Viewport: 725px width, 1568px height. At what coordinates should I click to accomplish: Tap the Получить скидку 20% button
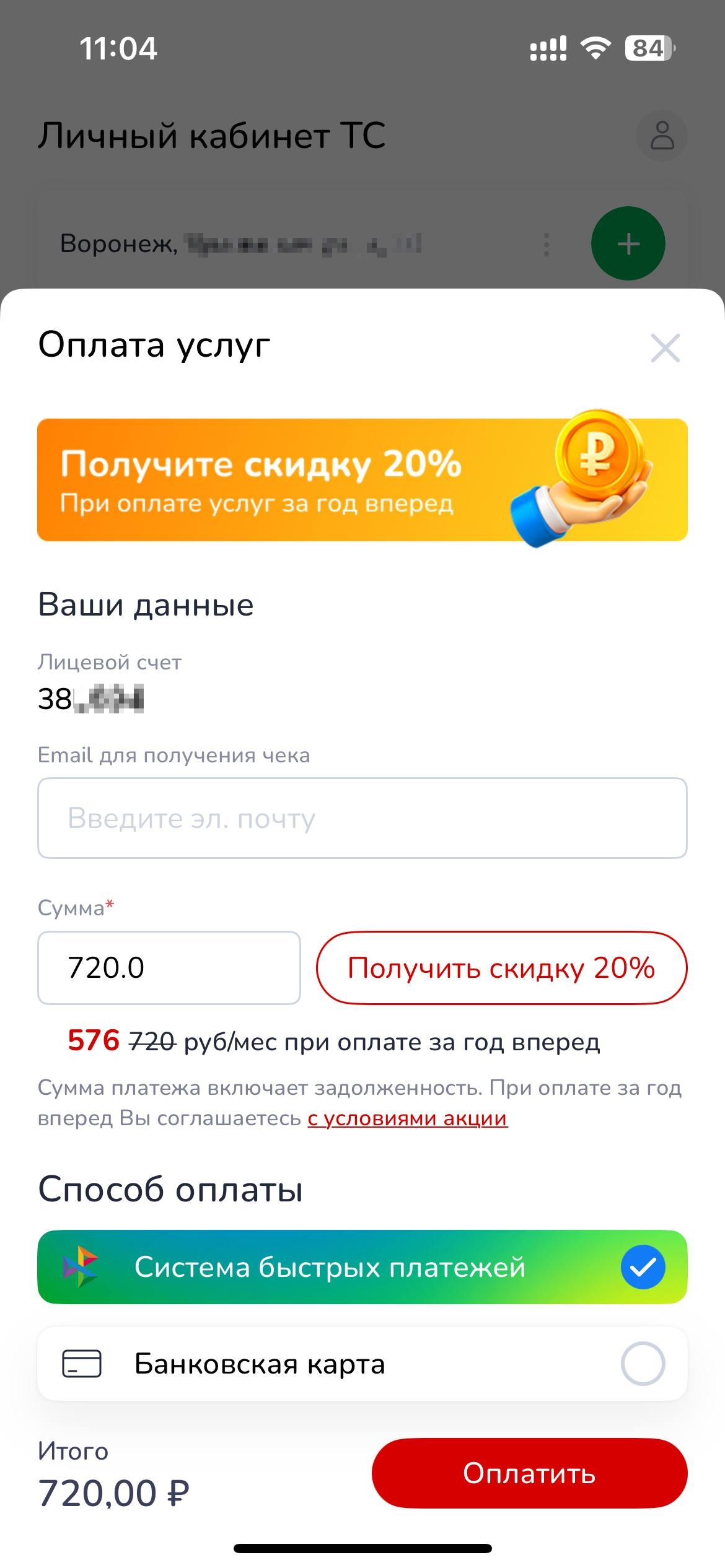click(501, 968)
